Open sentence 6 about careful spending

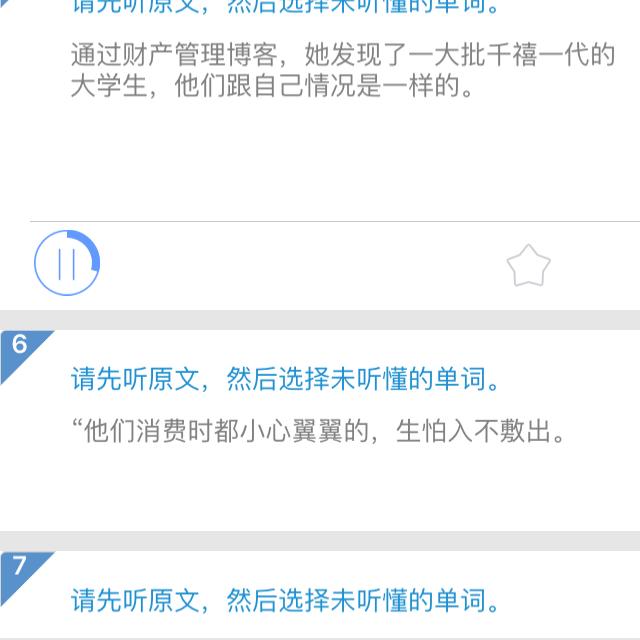pyautogui.click(x=320, y=431)
